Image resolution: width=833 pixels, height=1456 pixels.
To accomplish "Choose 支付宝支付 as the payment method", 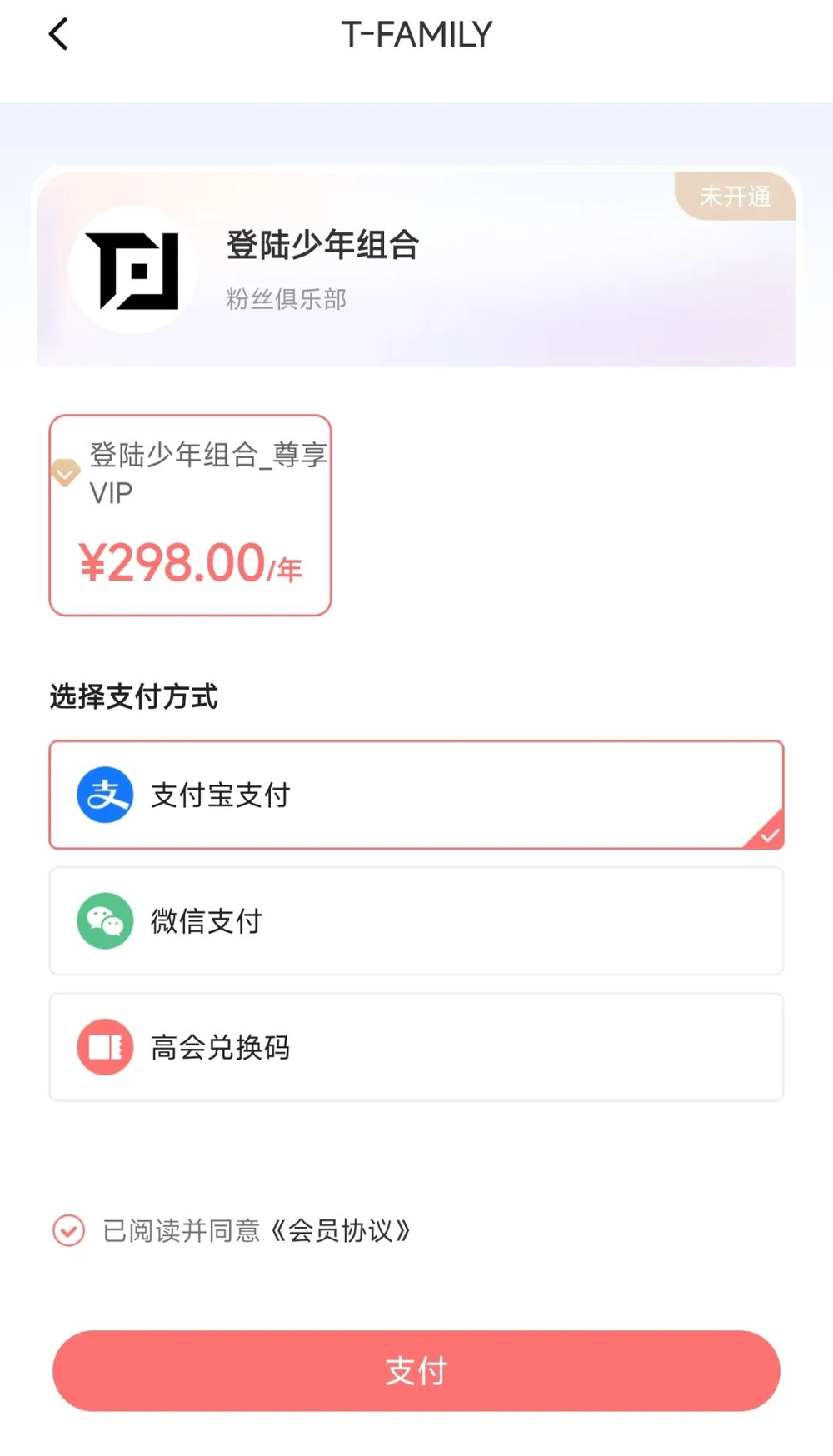I will [416, 795].
